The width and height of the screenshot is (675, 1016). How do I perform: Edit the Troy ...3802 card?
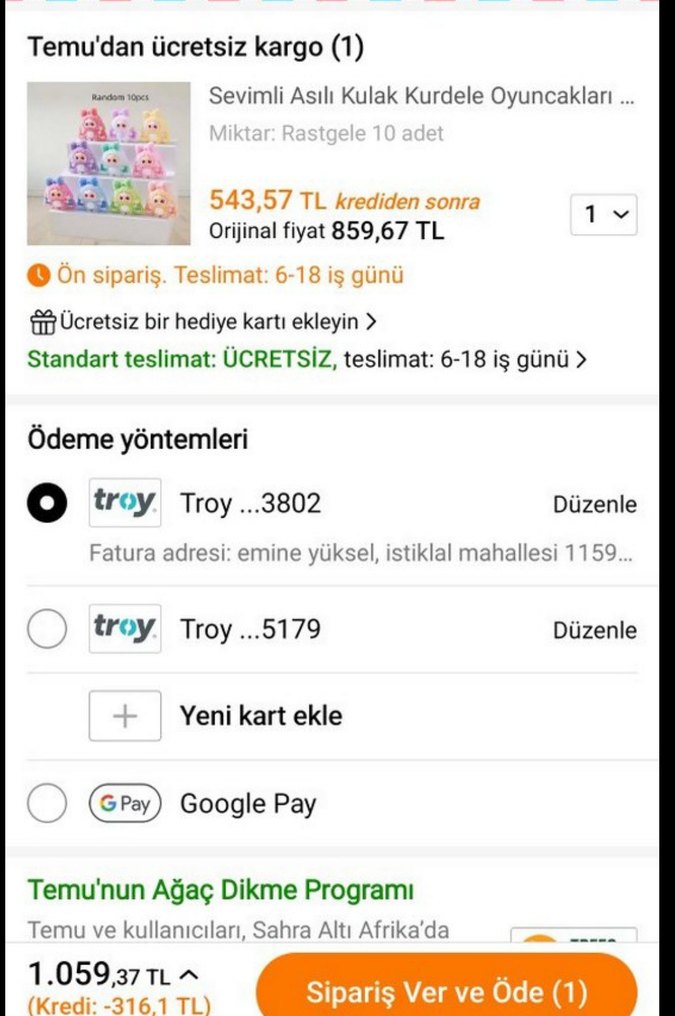click(594, 504)
